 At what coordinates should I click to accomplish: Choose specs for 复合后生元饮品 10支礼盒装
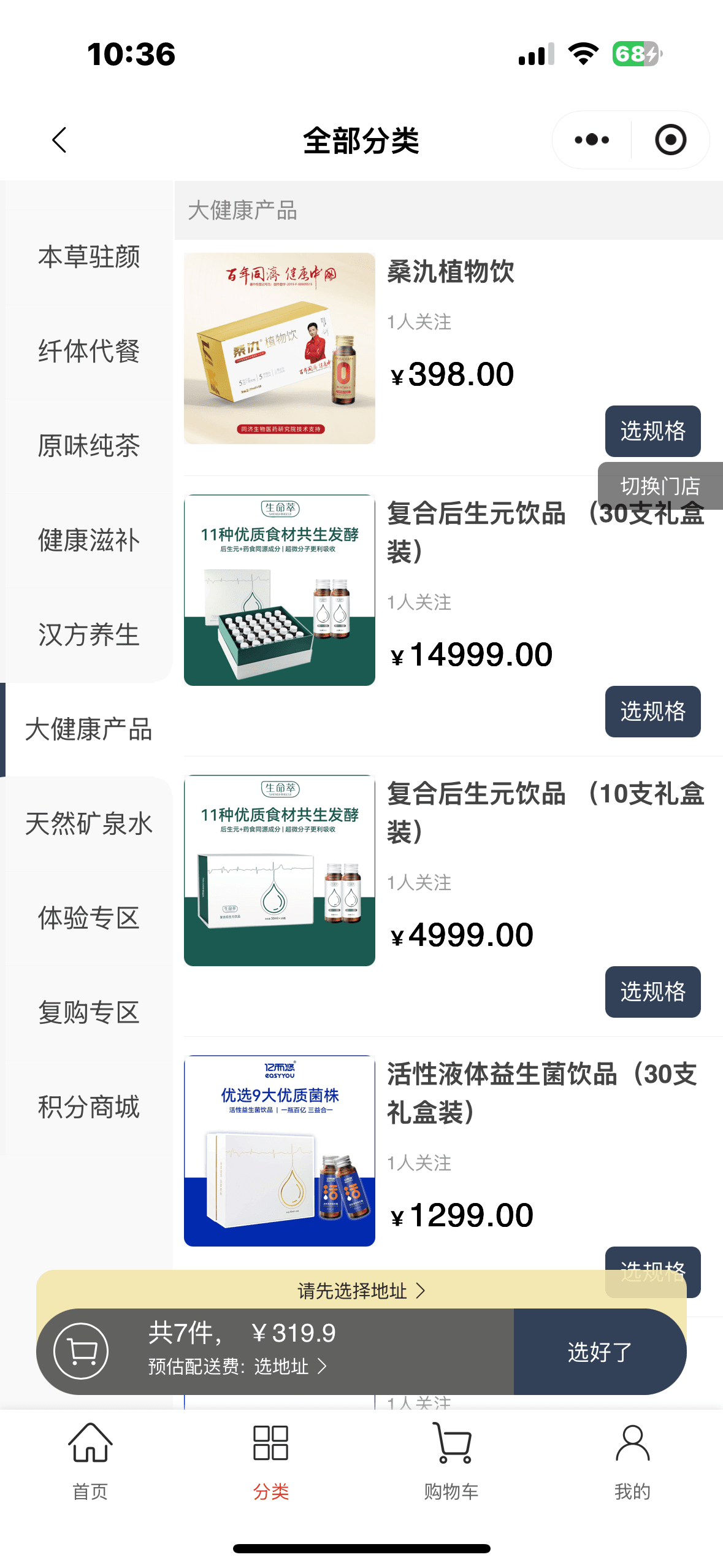click(x=652, y=992)
